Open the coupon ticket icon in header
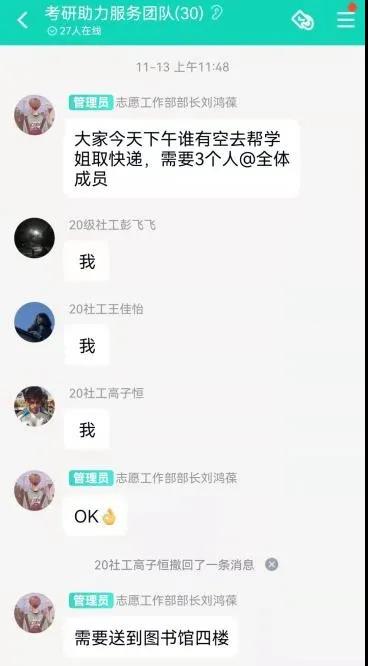Viewport: 368px width, 666px height. tap(303, 20)
